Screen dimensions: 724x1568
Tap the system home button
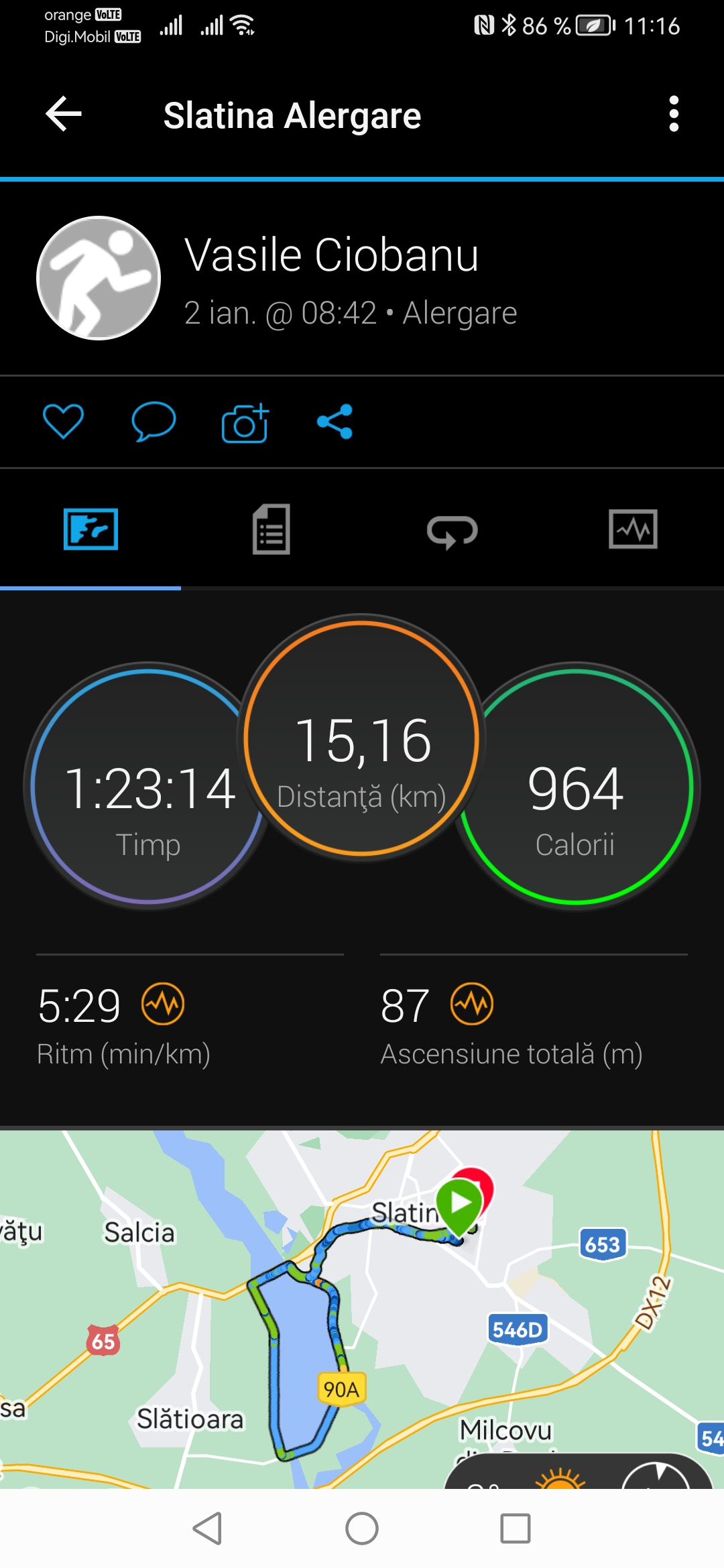[362, 1528]
